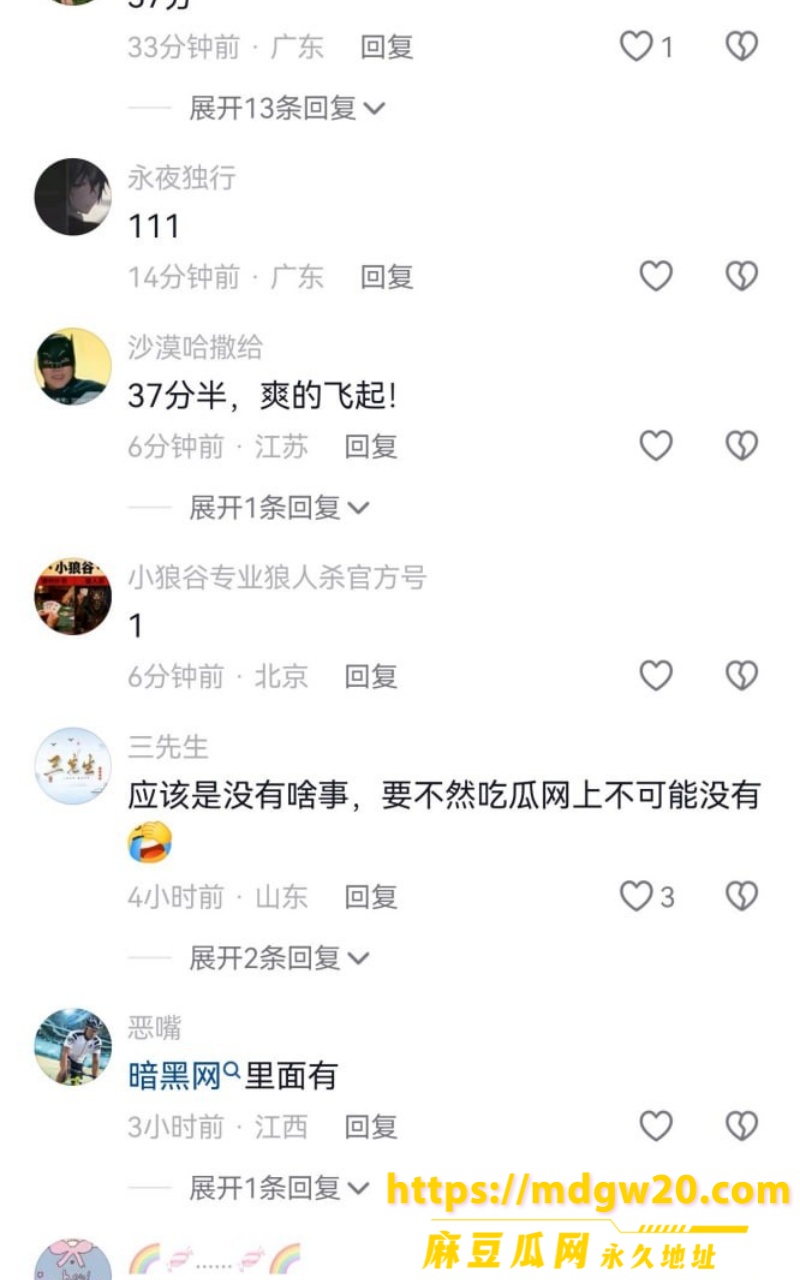Dislike 永夜独行's comment
Image resolution: width=800 pixels, height=1280 pixels.
click(x=741, y=276)
